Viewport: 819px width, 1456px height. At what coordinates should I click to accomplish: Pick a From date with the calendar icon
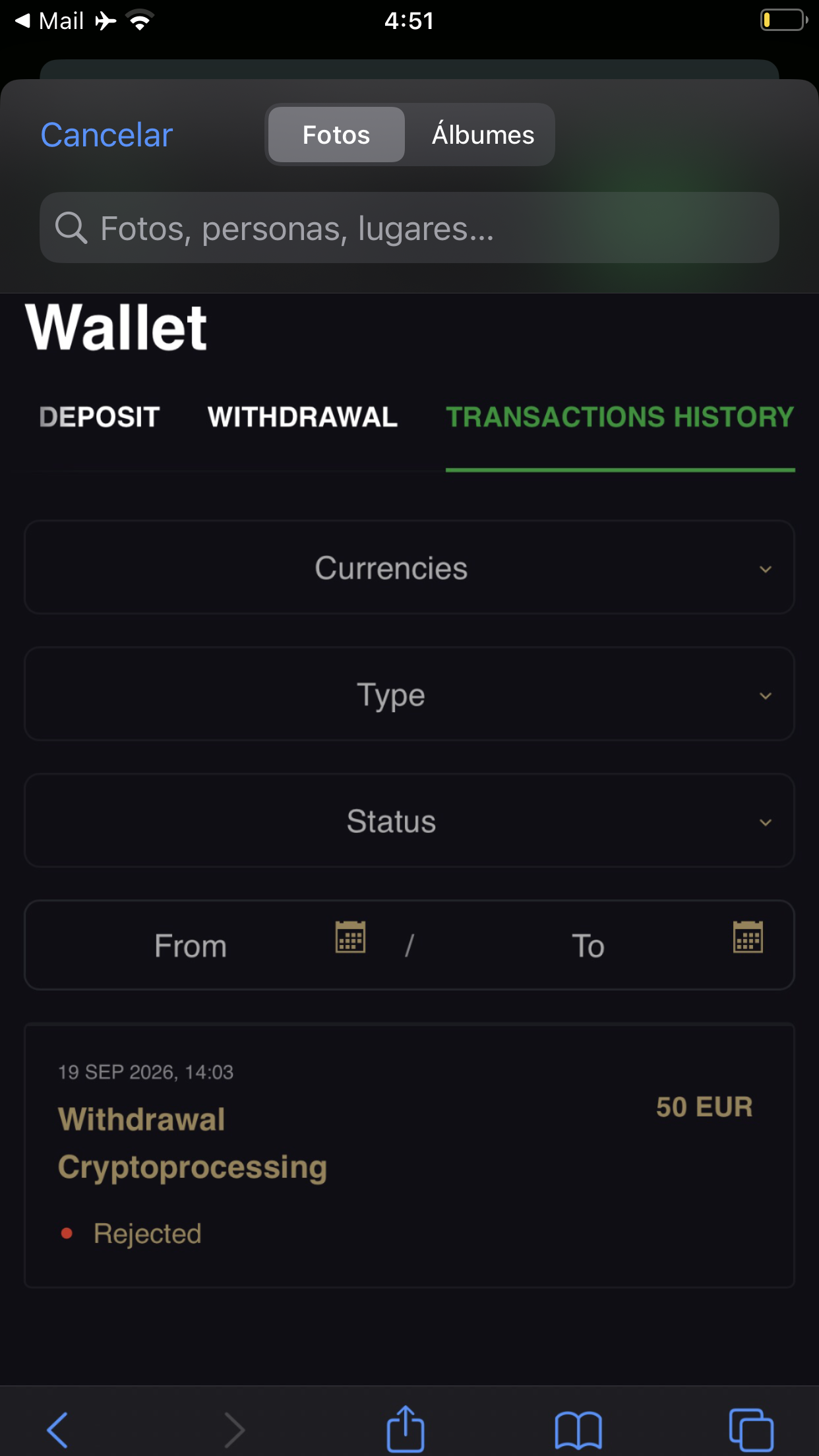click(x=350, y=937)
